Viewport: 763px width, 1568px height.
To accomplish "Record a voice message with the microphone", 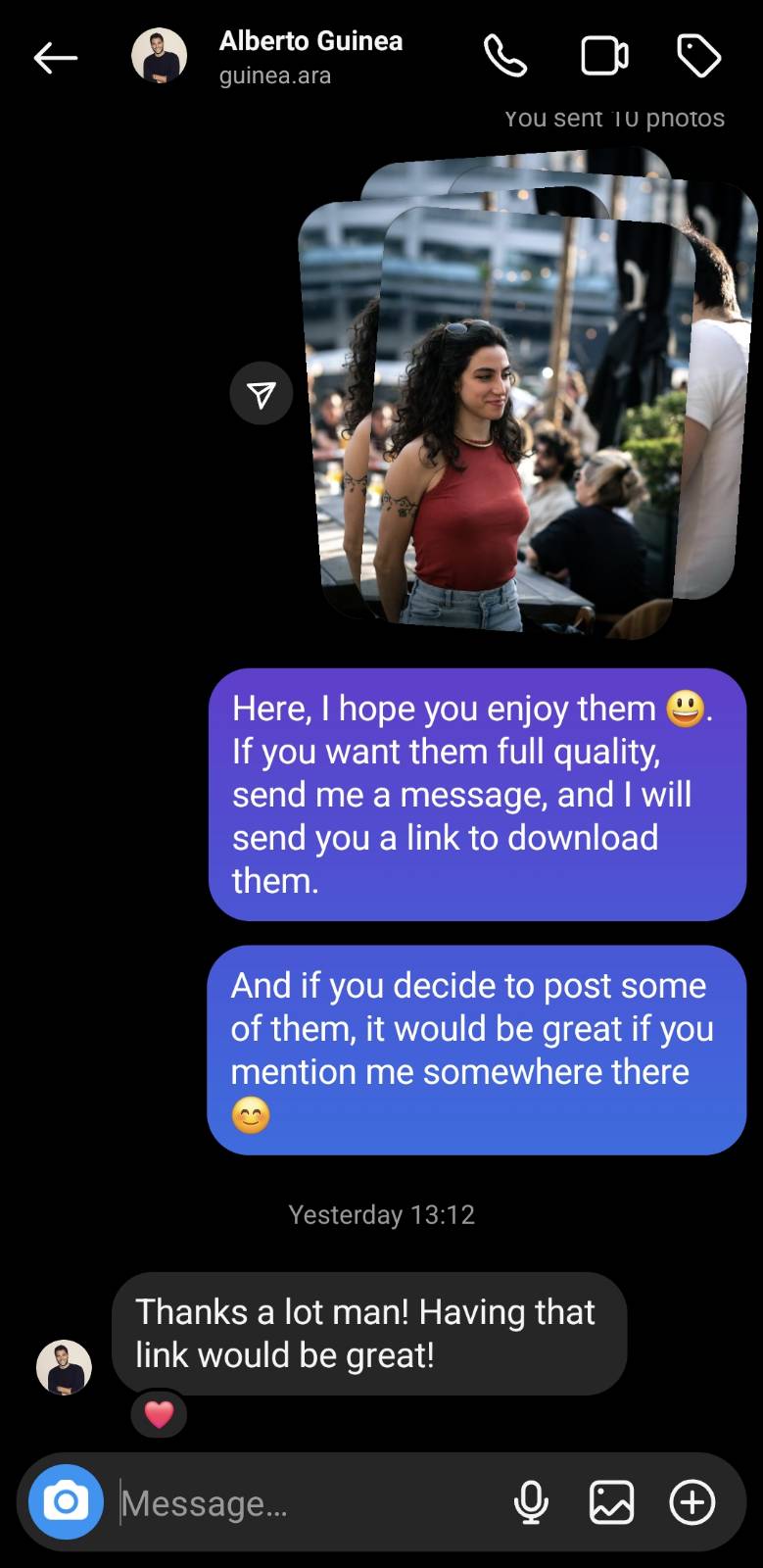I will pyautogui.click(x=531, y=1502).
